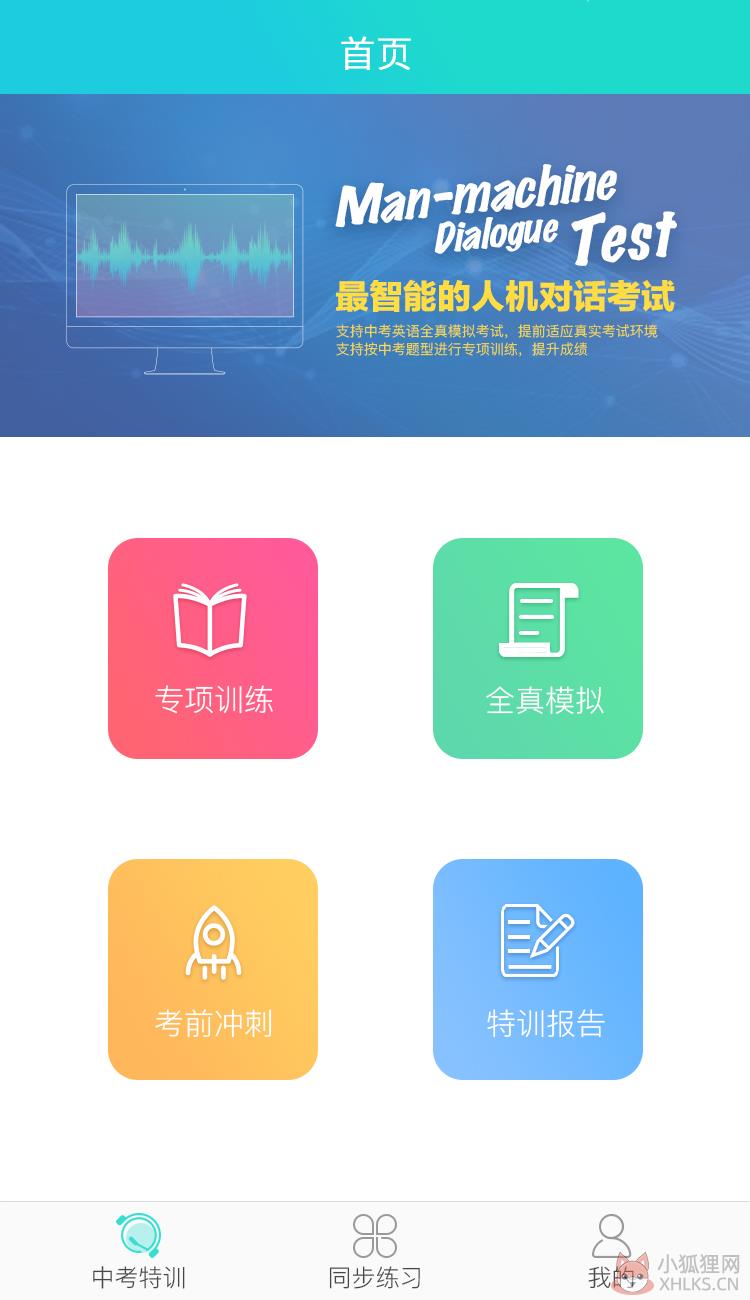Switch to the 中考特训 tab

(139, 1251)
